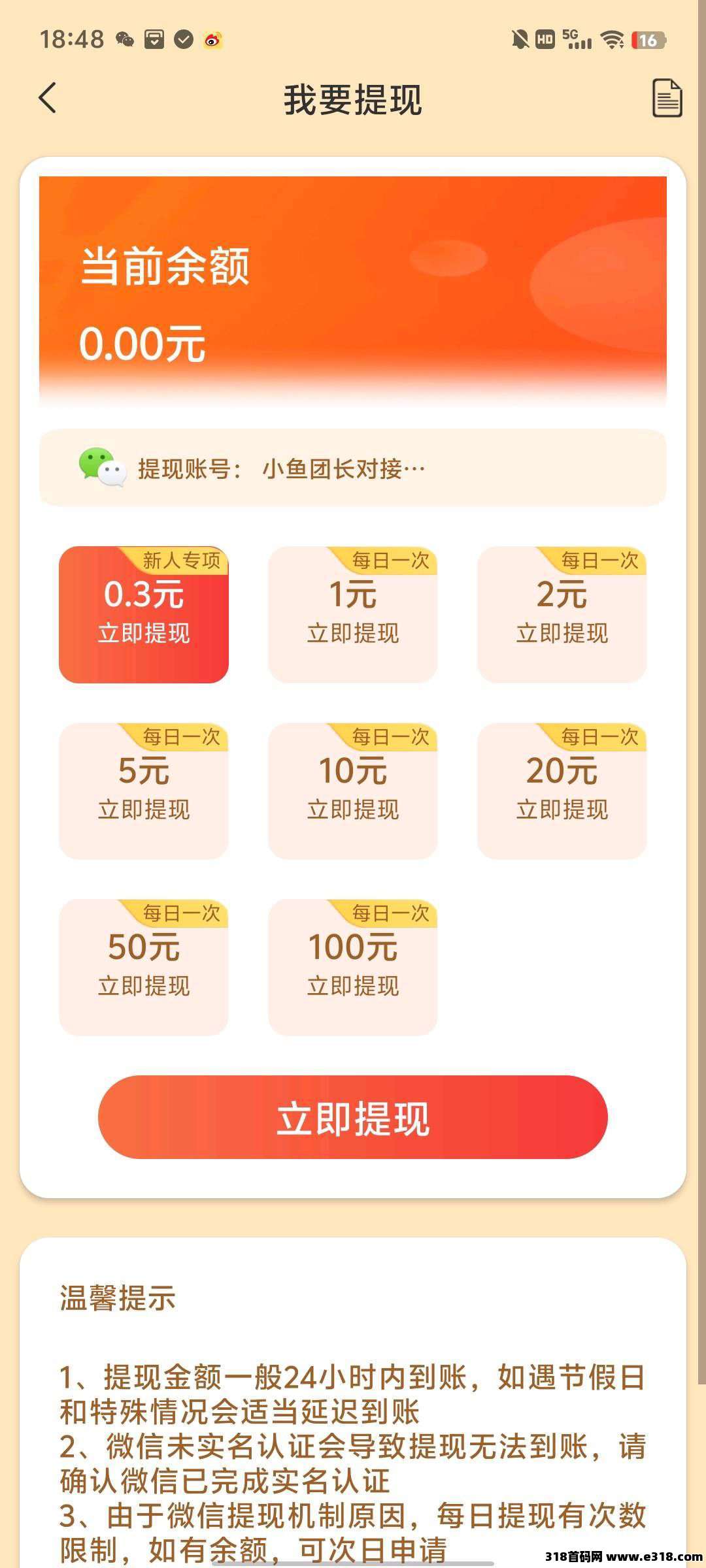Select the 1元 withdrawal amount

[x=352, y=615]
